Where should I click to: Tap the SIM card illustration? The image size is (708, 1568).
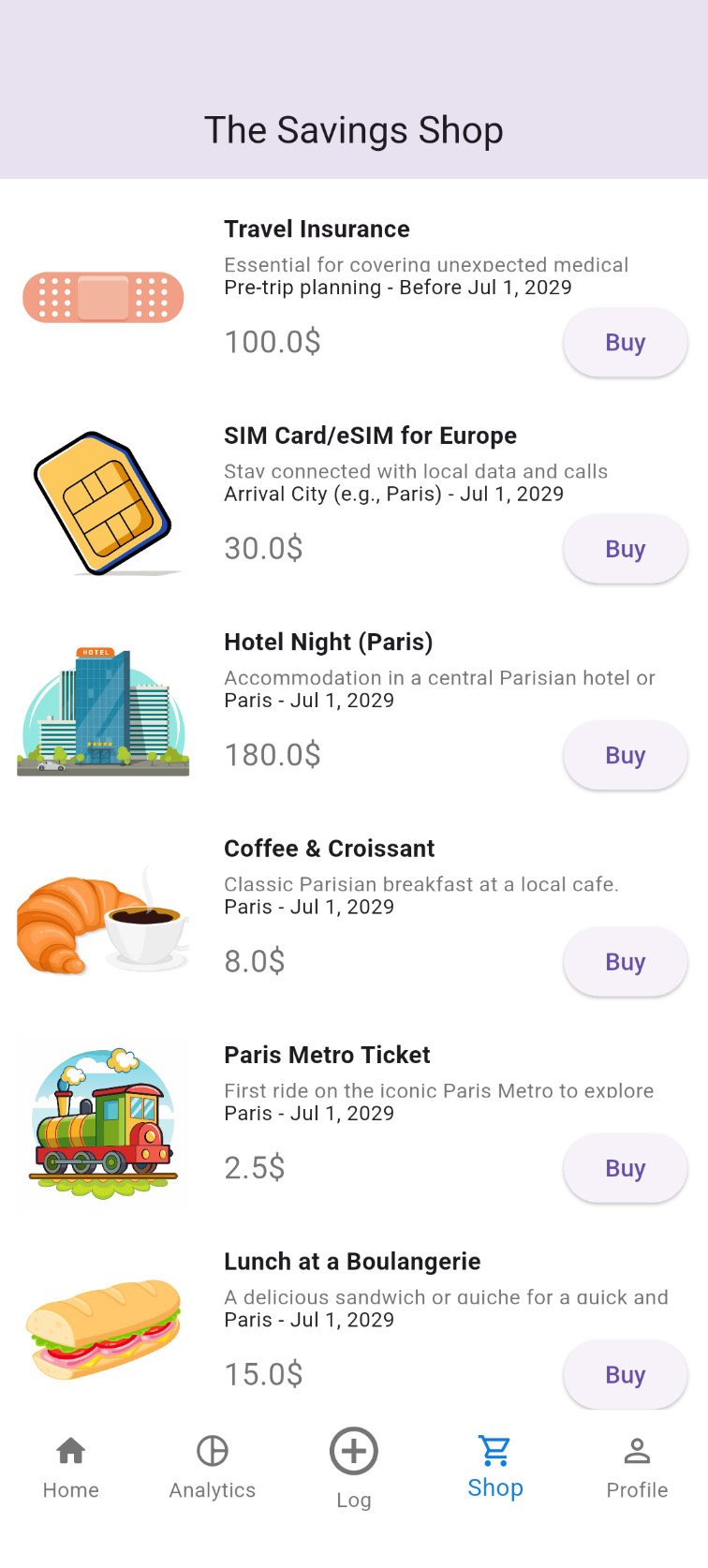click(x=105, y=503)
